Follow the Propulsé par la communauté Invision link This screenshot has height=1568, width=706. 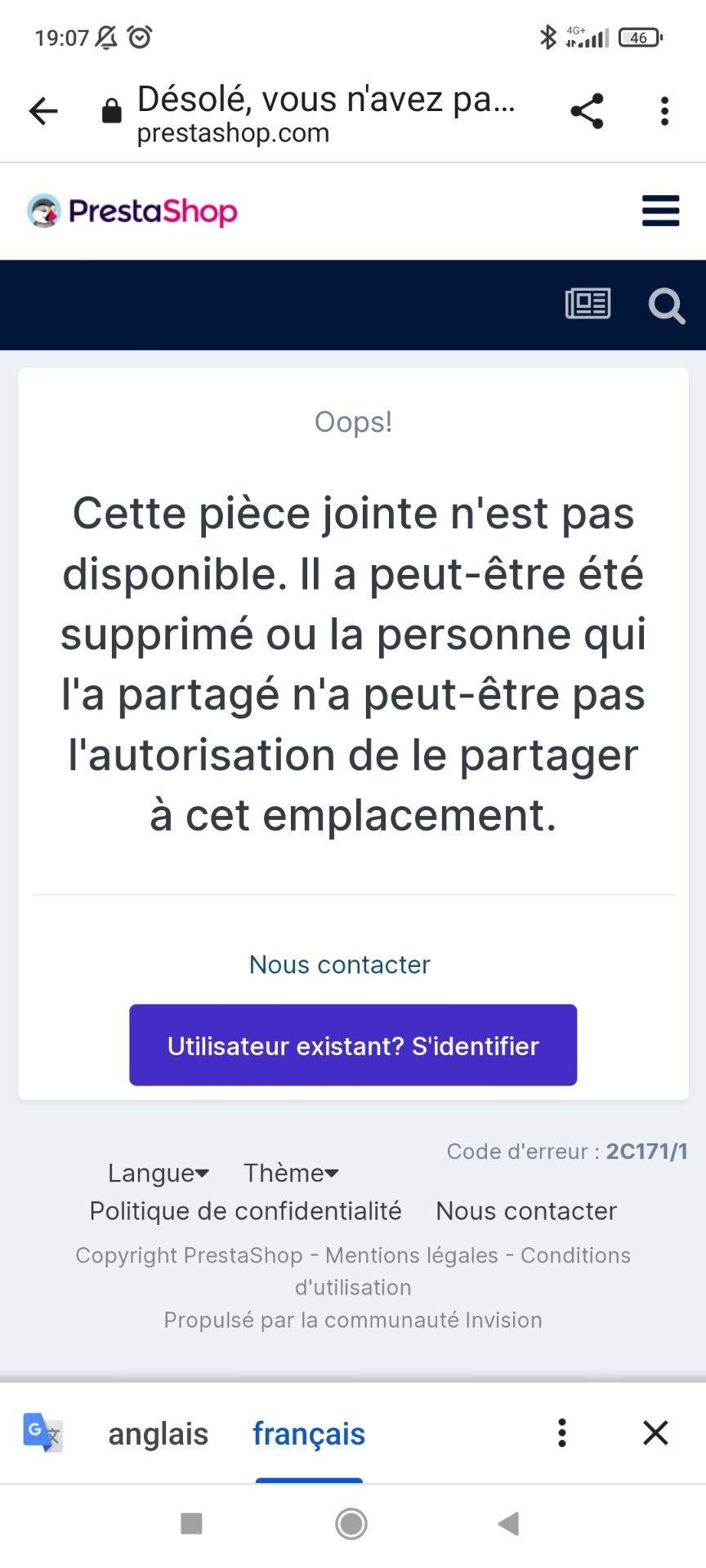click(353, 1320)
